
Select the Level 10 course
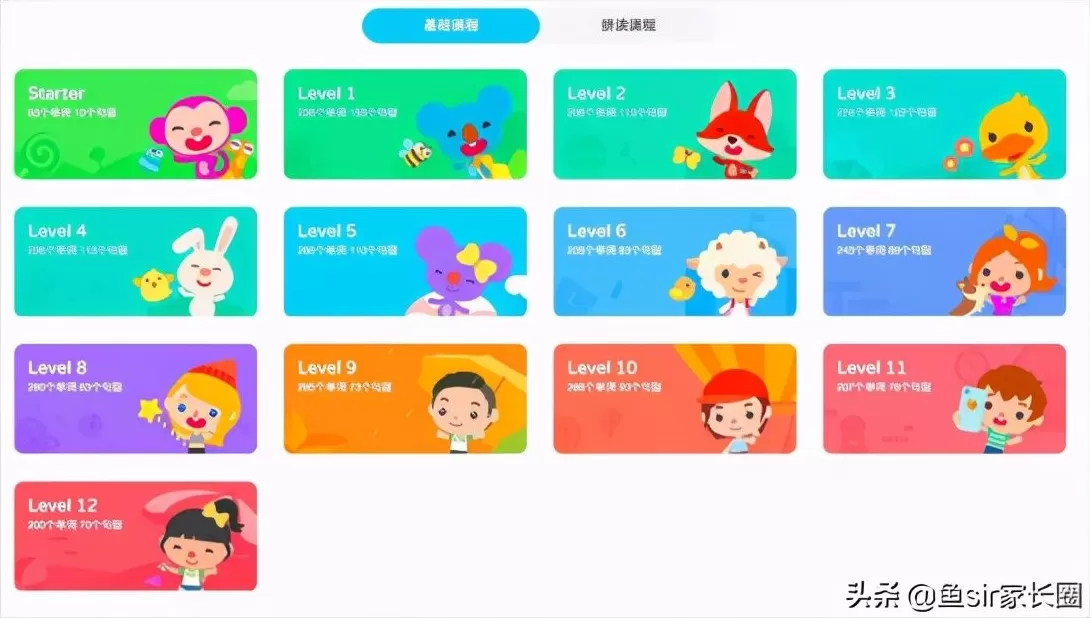675,399
